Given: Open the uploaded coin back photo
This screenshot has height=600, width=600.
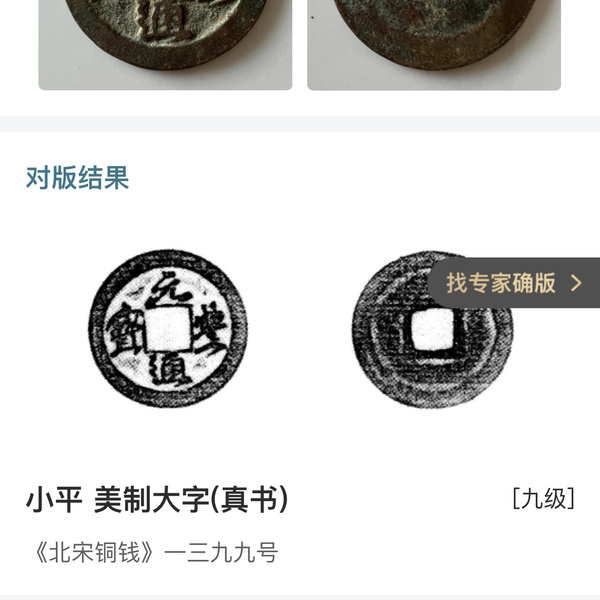Looking at the screenshot, I should tap(433, 40).
